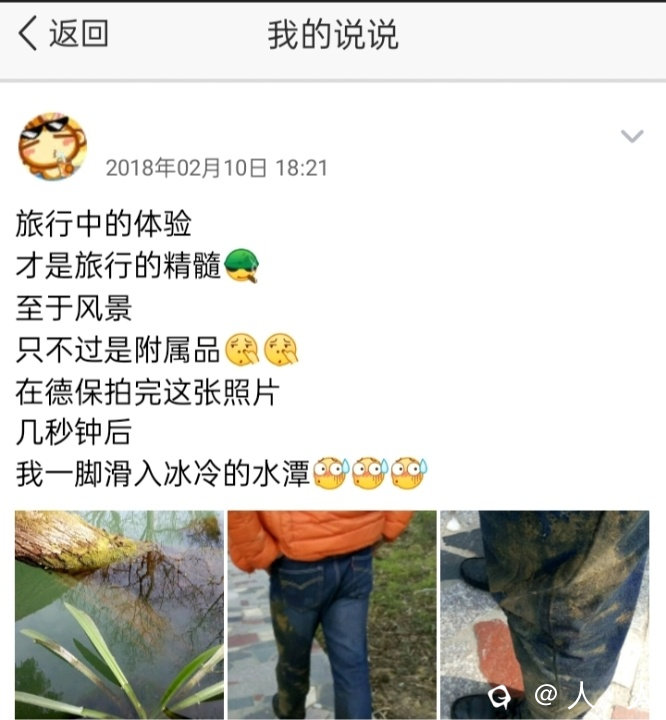Open the tree reflection pond photo
Viewport: 666px width, 720px height.
119,613
